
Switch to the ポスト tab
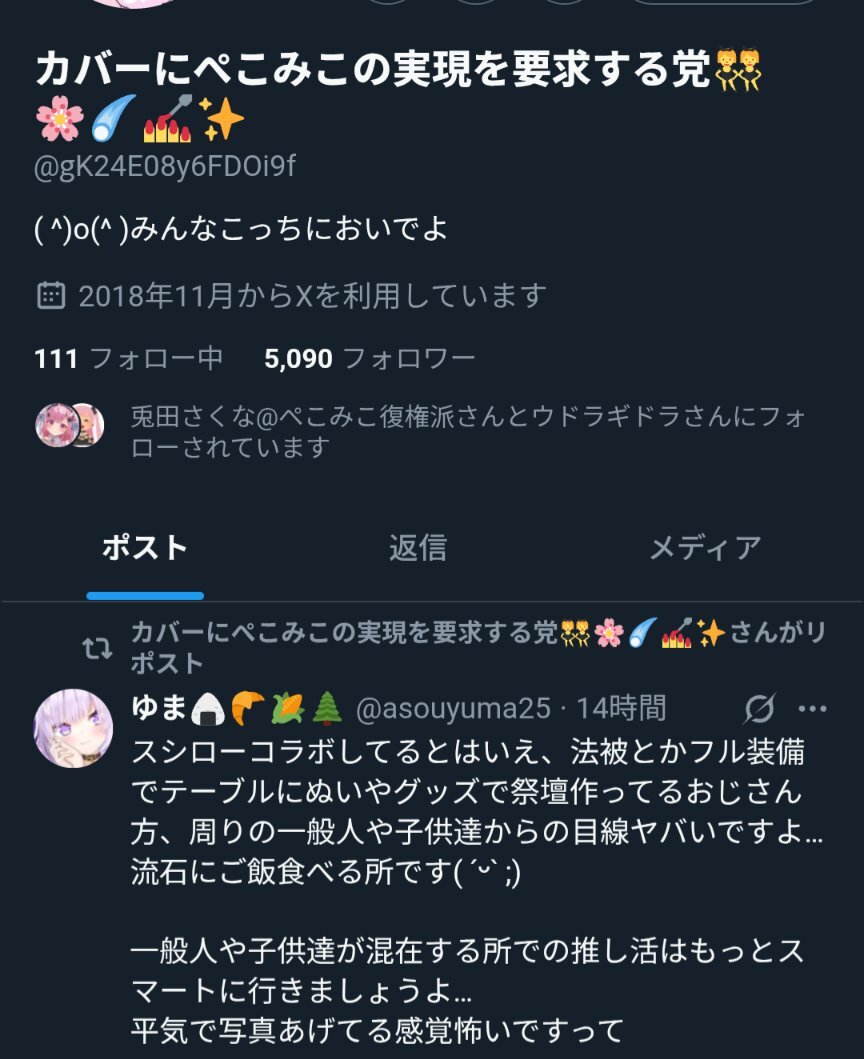coord(145,548)
